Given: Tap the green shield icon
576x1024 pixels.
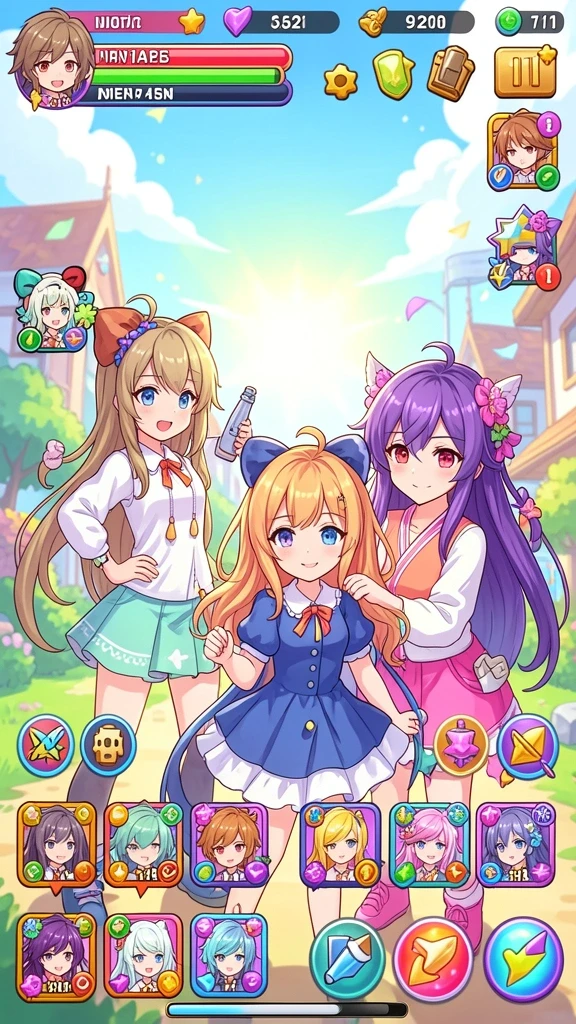Looking at the screenshot, I should 394,74.
